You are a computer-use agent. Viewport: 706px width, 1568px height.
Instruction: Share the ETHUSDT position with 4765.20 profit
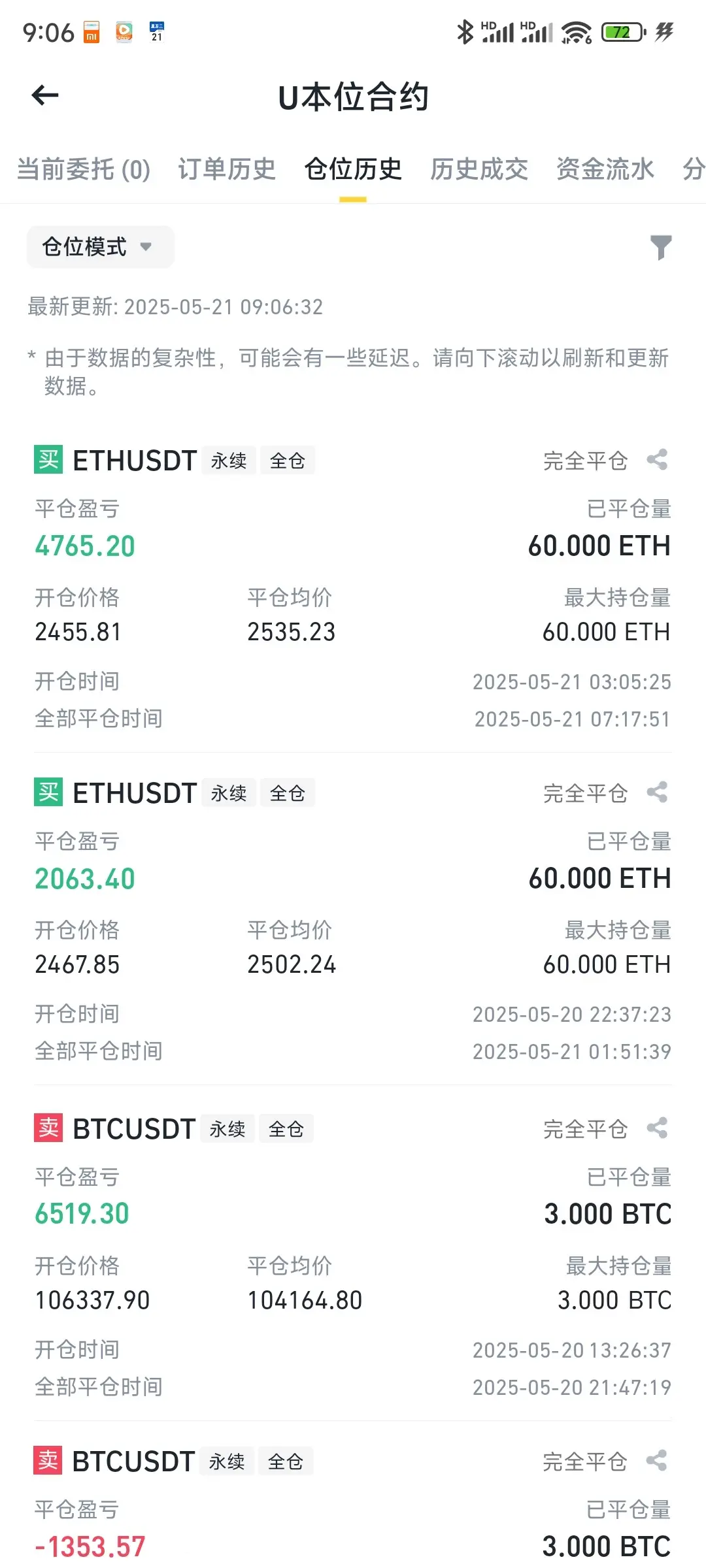click(657, 460)
